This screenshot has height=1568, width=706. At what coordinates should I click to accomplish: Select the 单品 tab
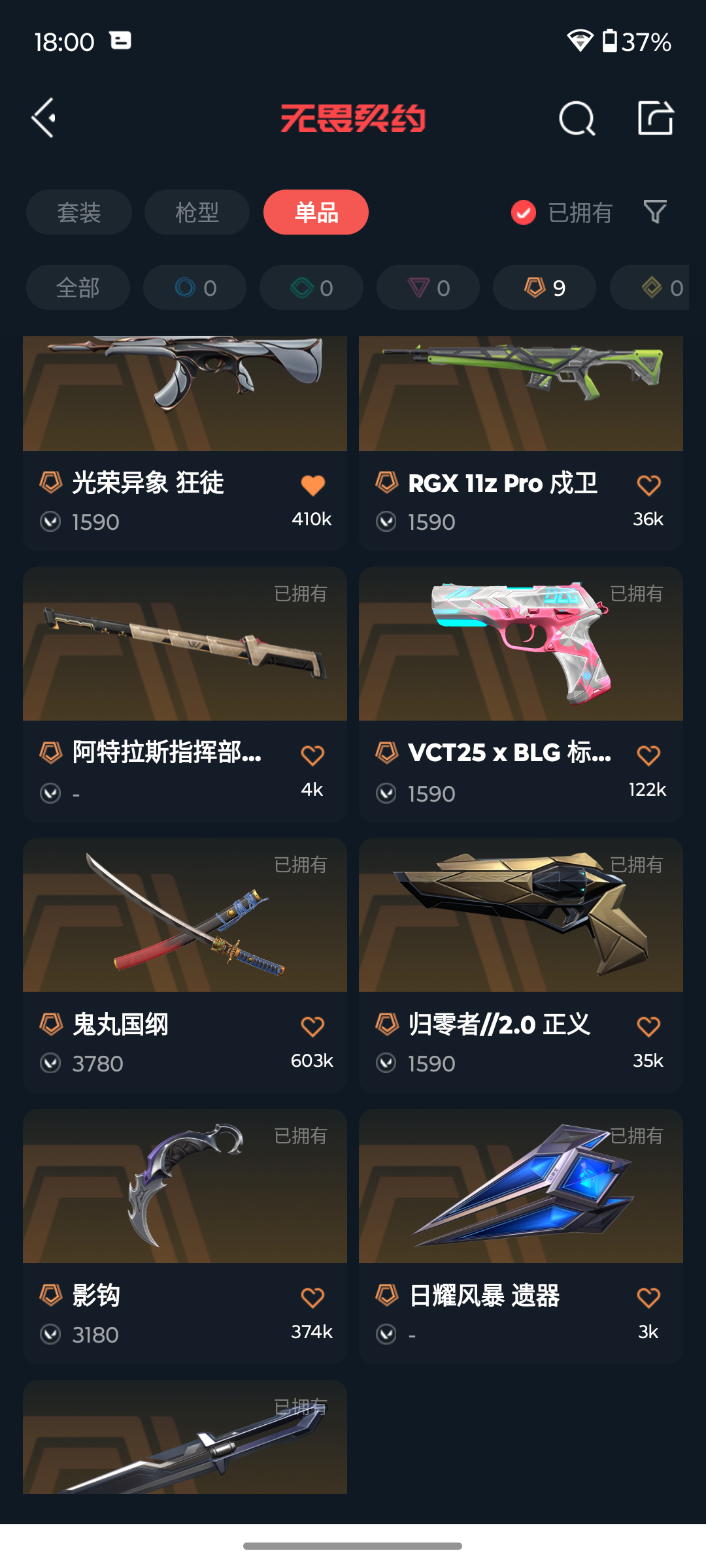(316, 212)
